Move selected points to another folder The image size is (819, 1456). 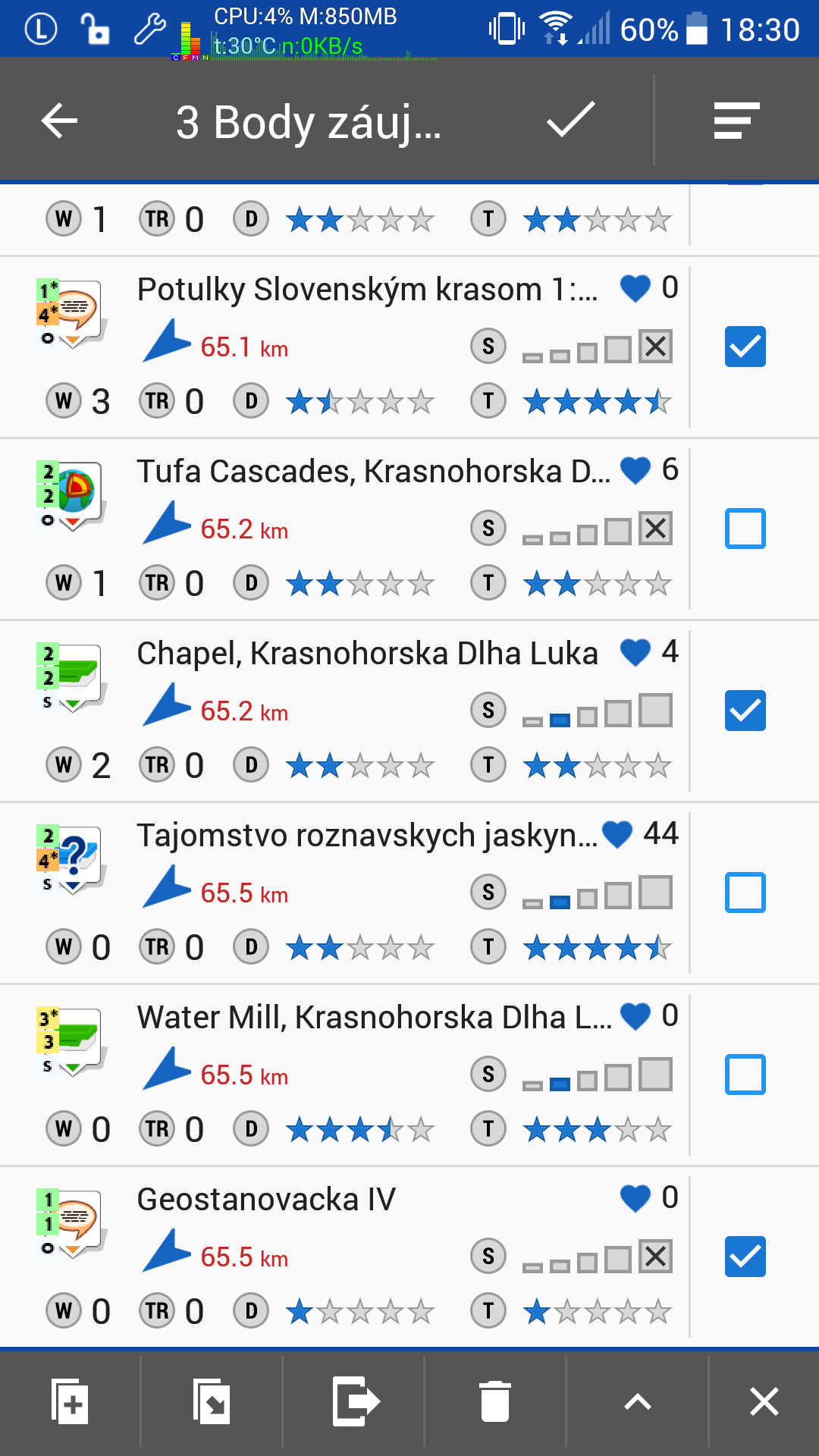coord(212,1401)
